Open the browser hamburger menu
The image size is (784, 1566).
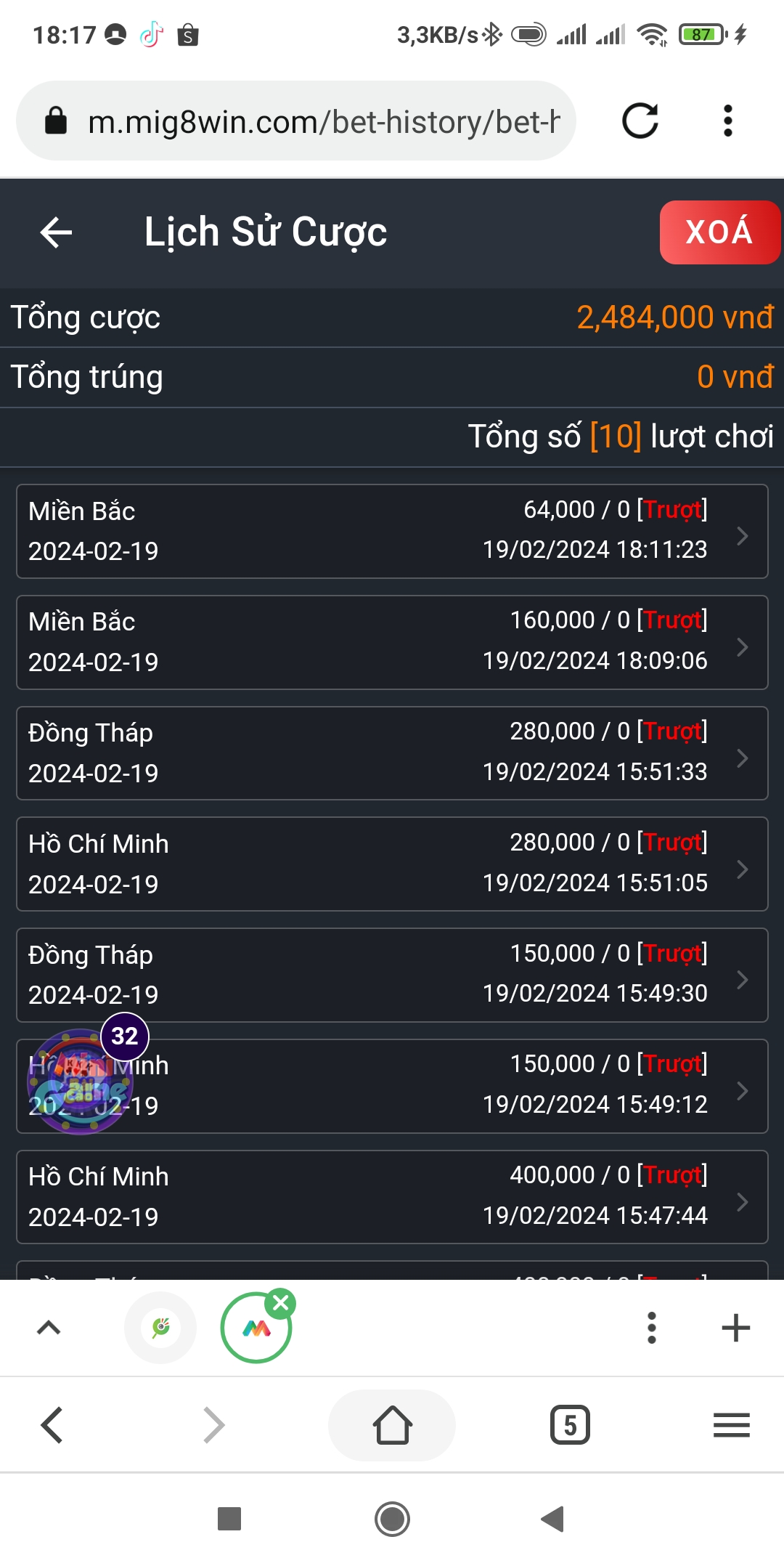[x=732, y=1425]
